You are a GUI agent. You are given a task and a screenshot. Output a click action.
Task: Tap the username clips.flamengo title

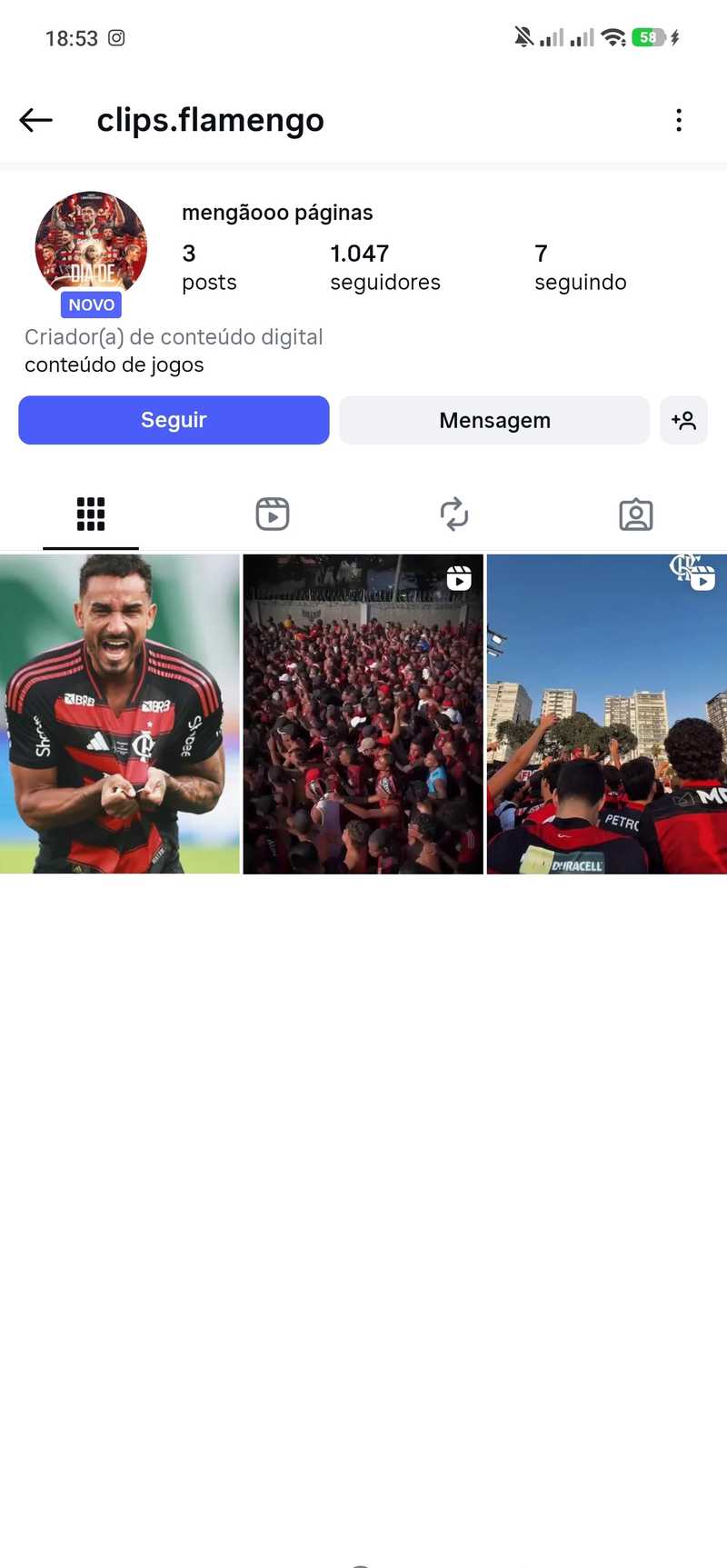(x=210, y=119)
